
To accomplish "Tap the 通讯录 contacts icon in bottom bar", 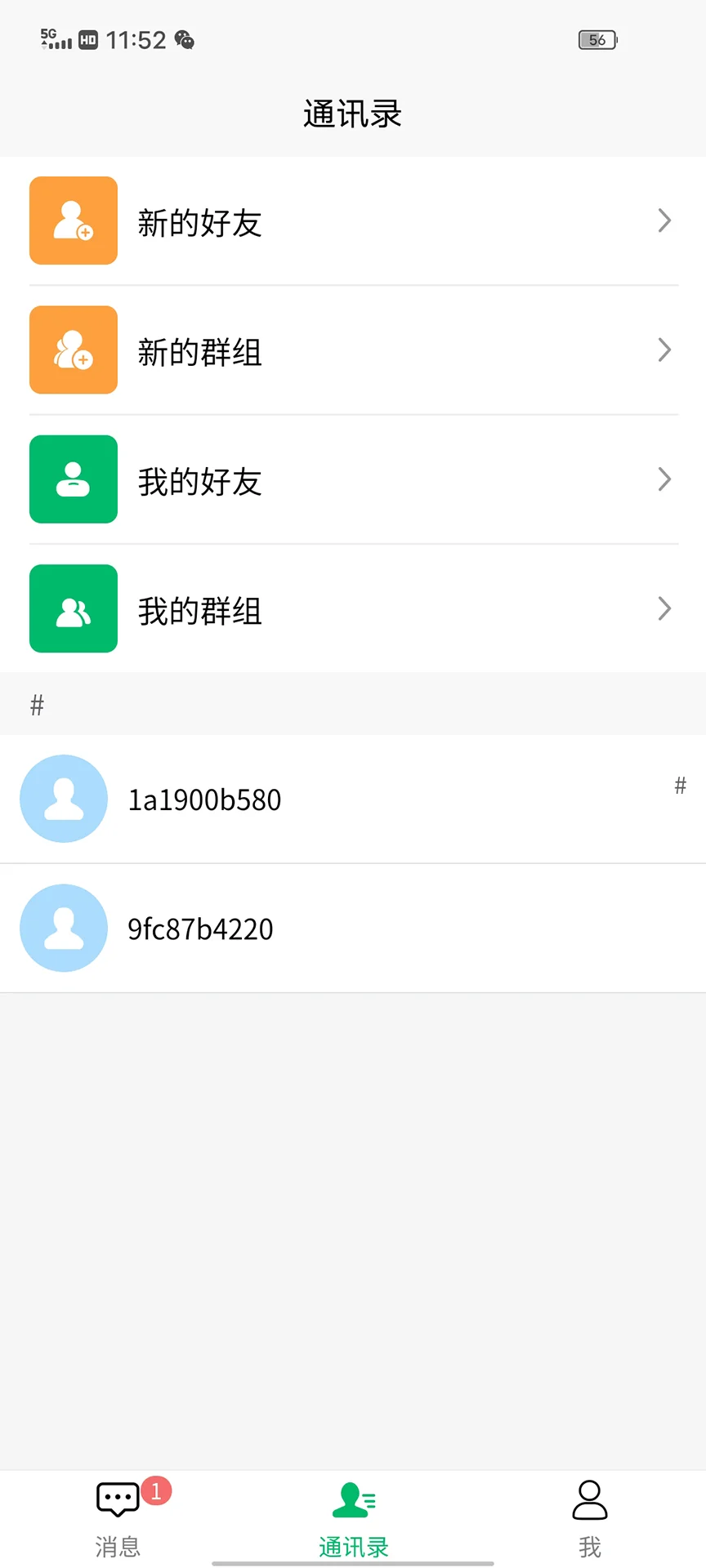I will click(352, 1497).
